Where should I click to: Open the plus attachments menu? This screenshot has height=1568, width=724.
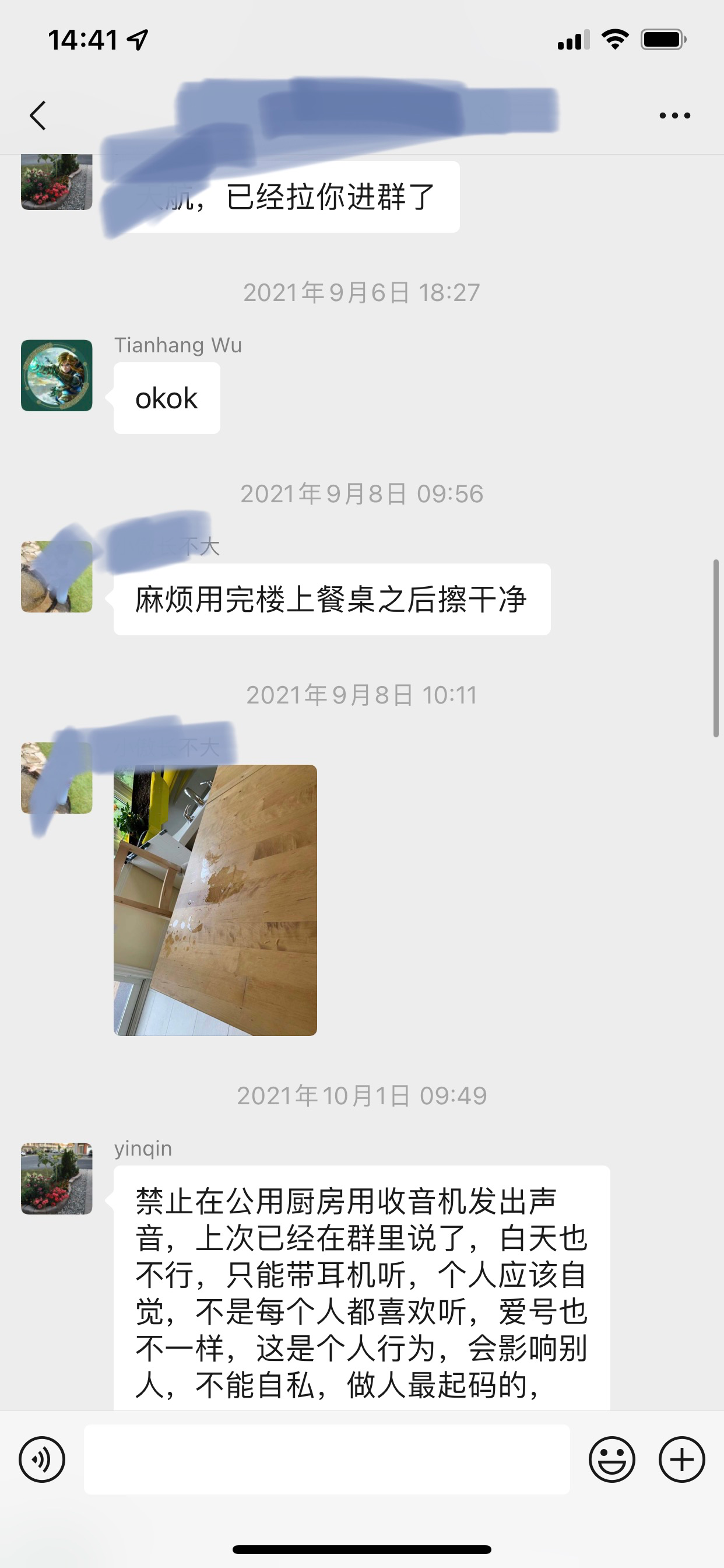(x=681, y=1459)
